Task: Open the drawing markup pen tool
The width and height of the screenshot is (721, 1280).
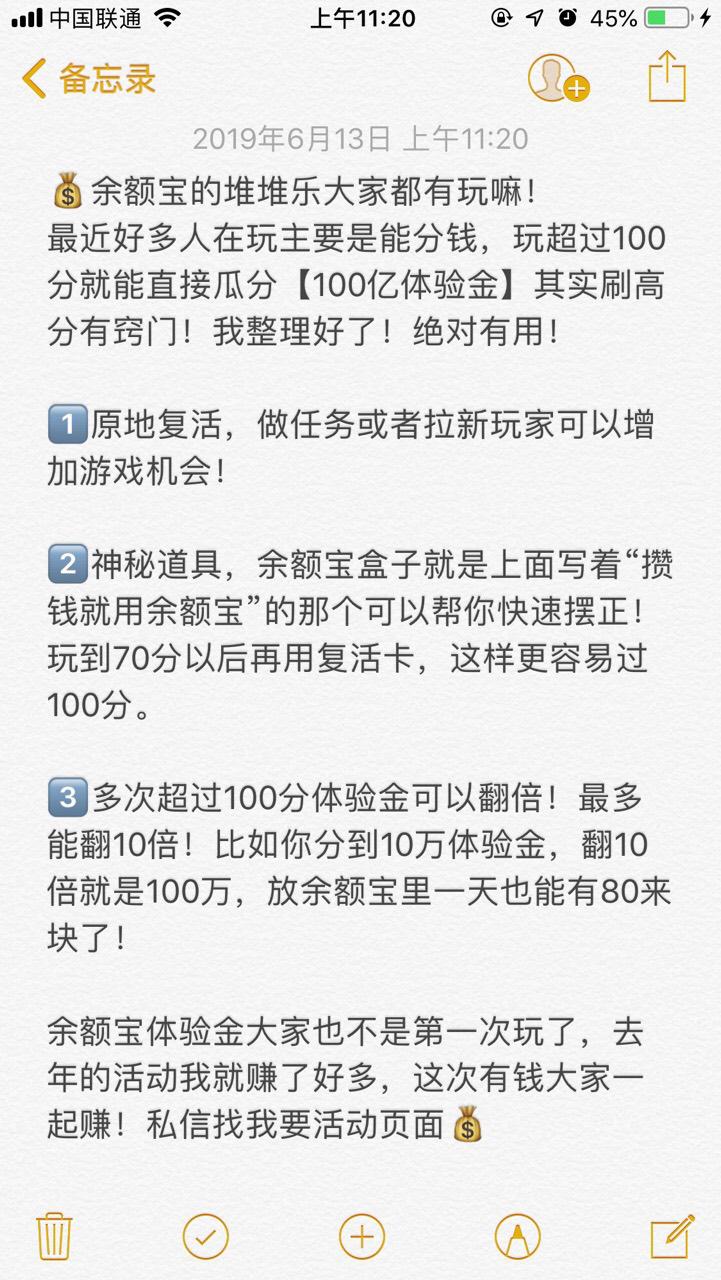Action: click(x=517, y=1237)
